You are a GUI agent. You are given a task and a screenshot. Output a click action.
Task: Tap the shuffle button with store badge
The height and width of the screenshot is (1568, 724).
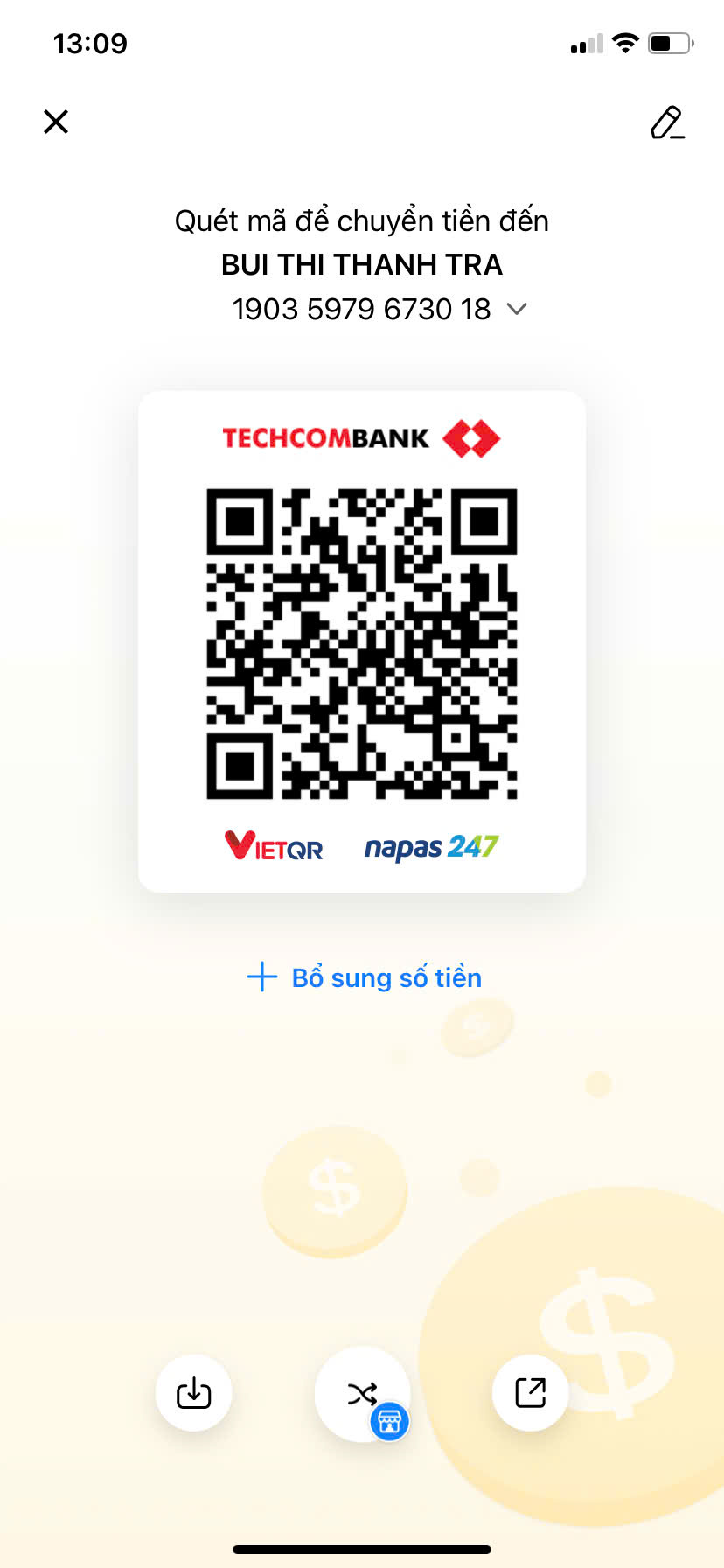(362, 1392)
